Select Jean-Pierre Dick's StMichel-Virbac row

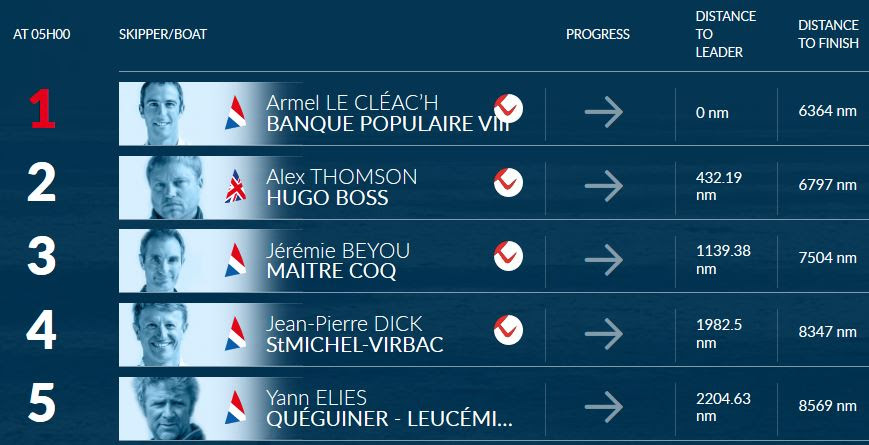(354, 334)
